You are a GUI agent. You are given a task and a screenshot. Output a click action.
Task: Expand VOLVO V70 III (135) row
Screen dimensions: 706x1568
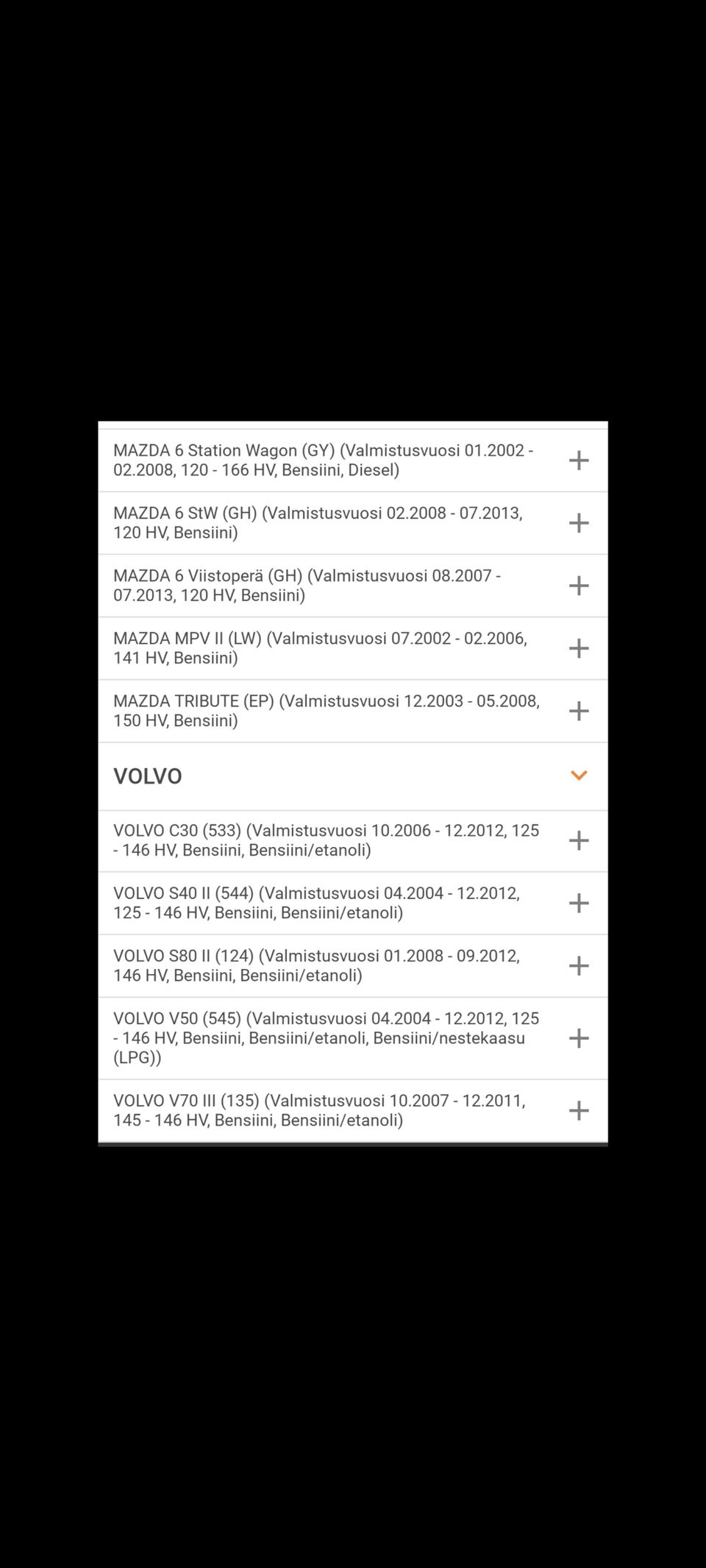579,1110
